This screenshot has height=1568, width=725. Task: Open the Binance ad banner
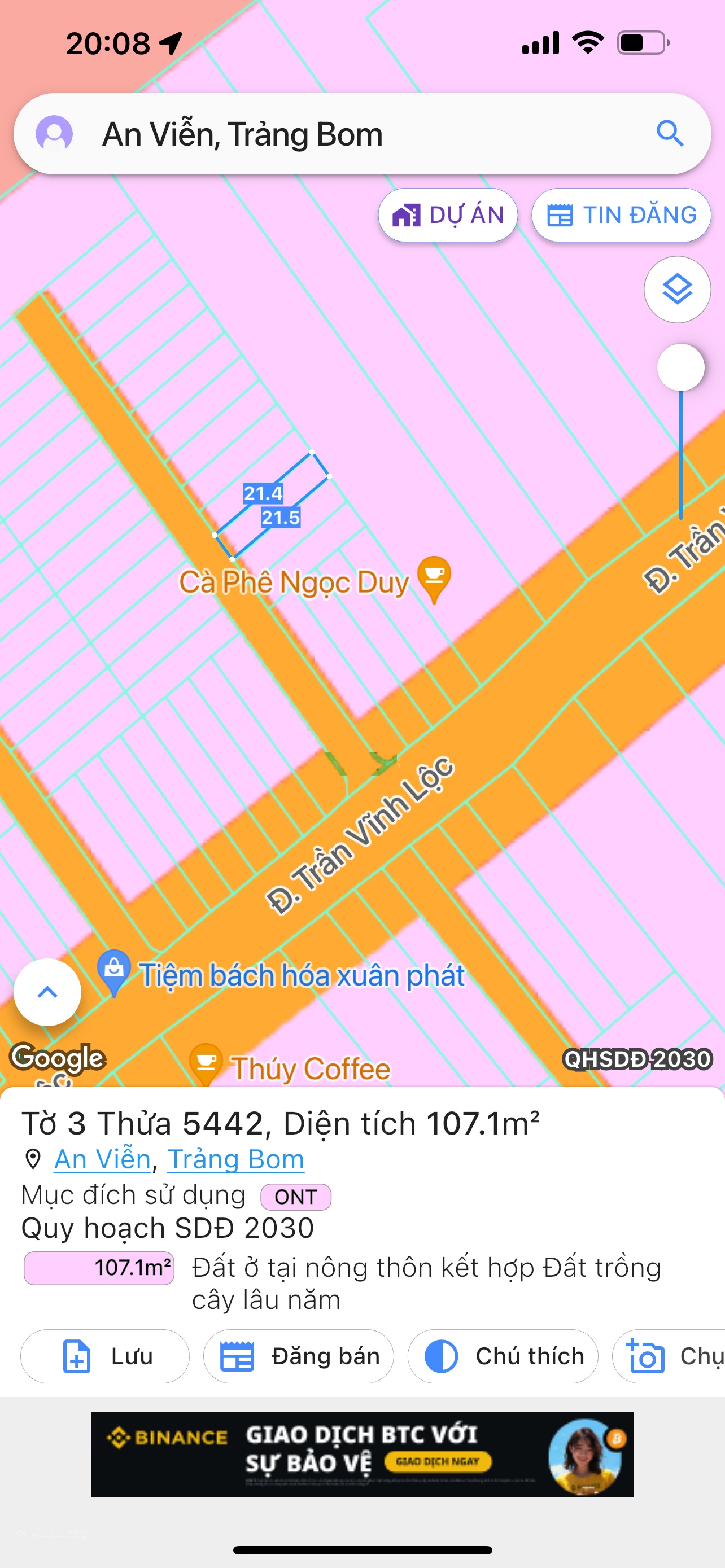362,1454
